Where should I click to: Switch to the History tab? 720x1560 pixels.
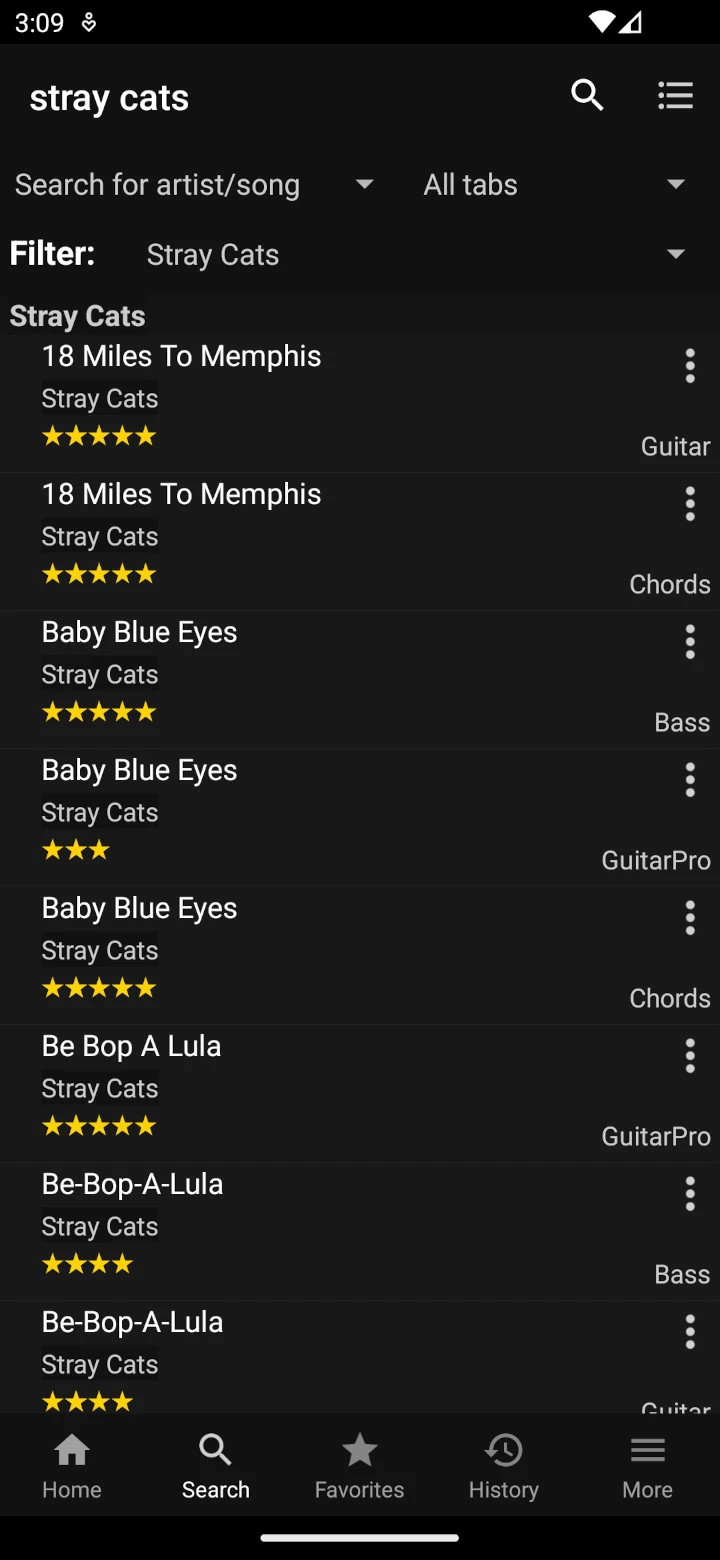[x=504, y=1466]
